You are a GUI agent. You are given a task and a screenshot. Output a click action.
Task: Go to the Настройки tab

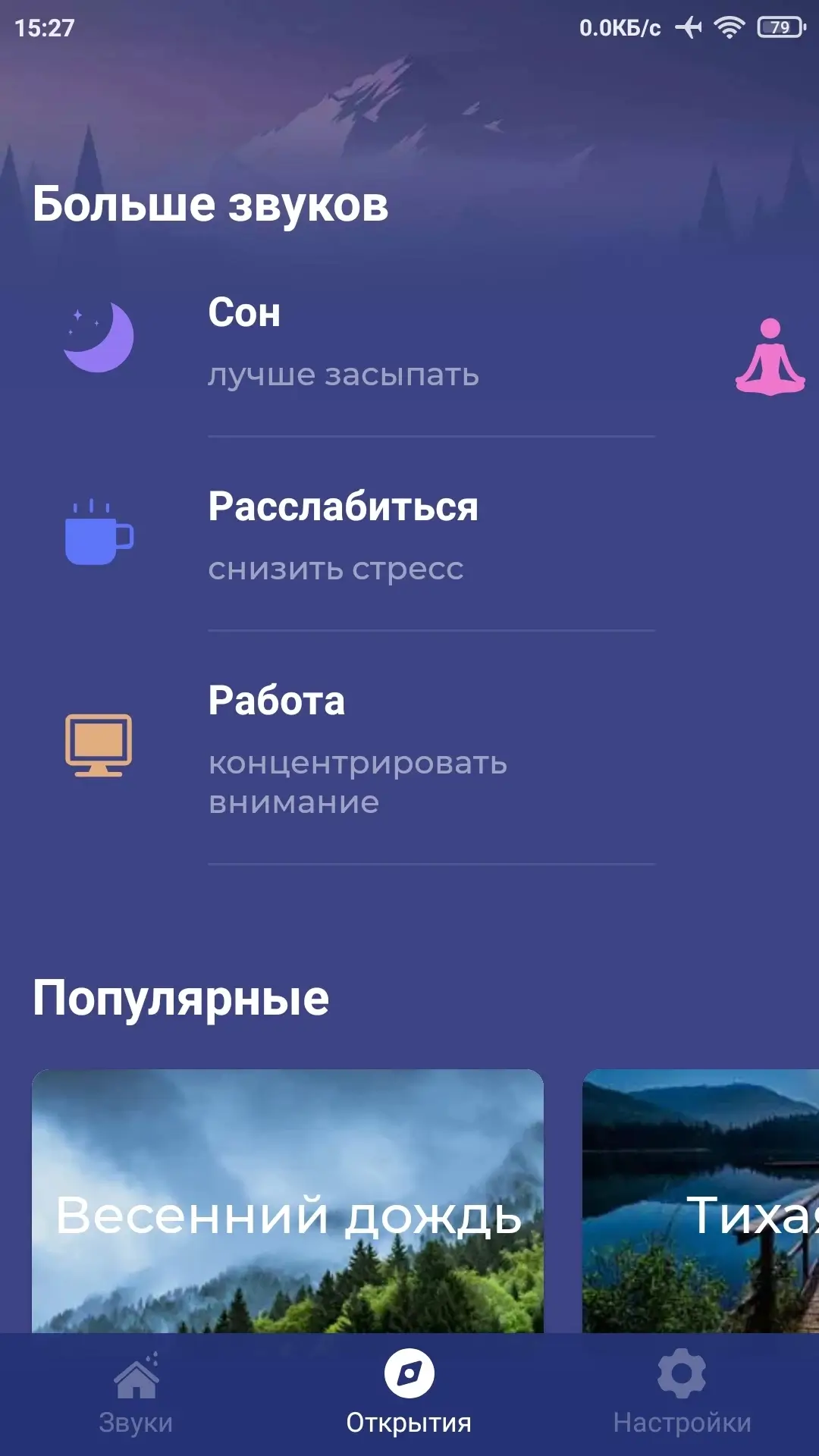point(682,1395)
